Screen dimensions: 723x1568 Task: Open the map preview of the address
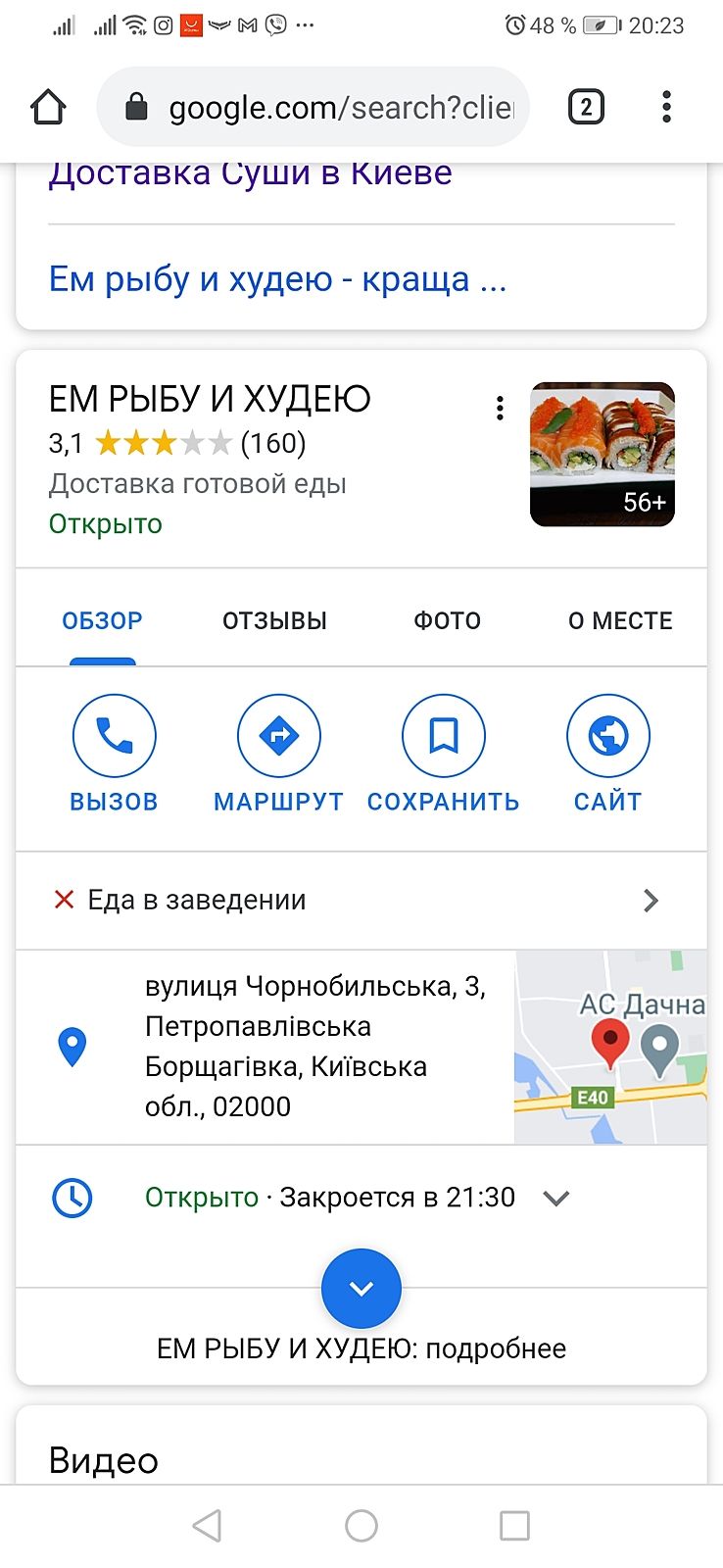(x=609, y=1046)
